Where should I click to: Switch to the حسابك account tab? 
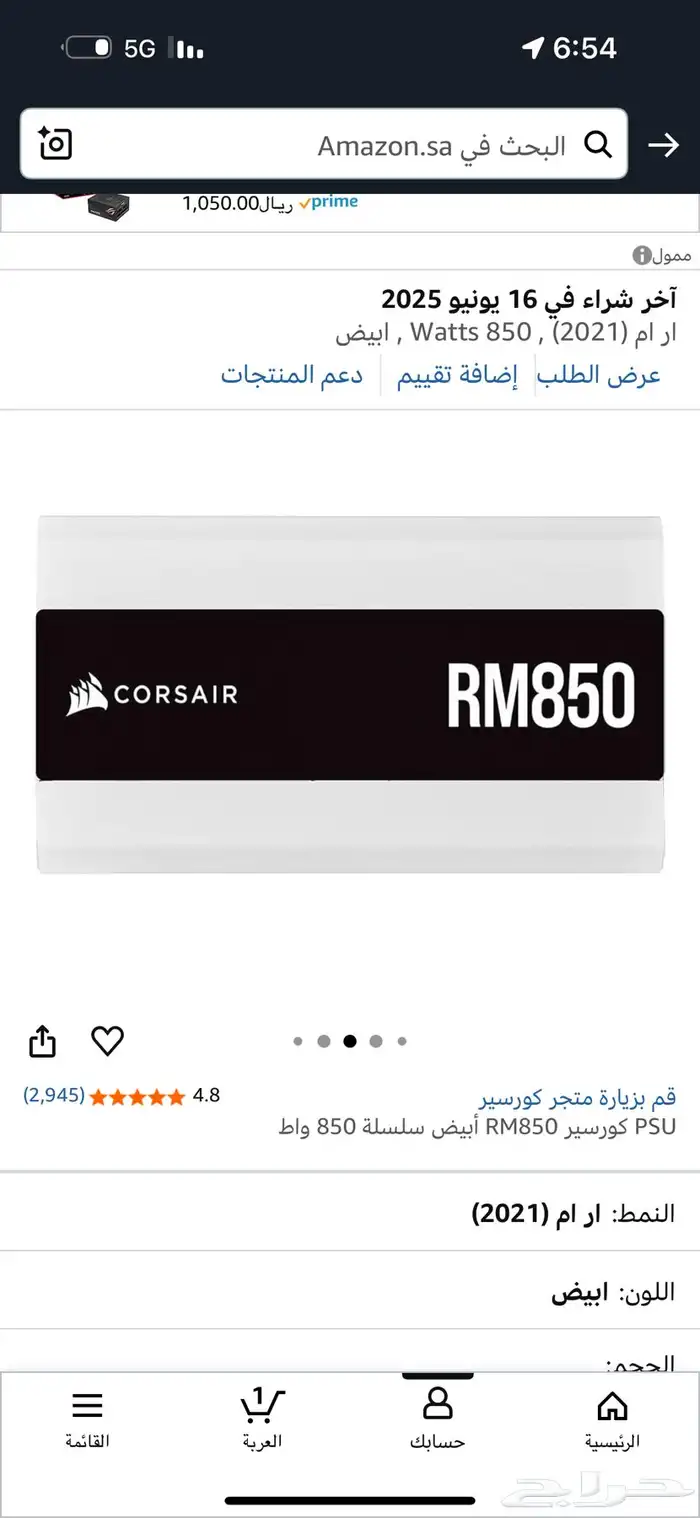click(437, 1419)
